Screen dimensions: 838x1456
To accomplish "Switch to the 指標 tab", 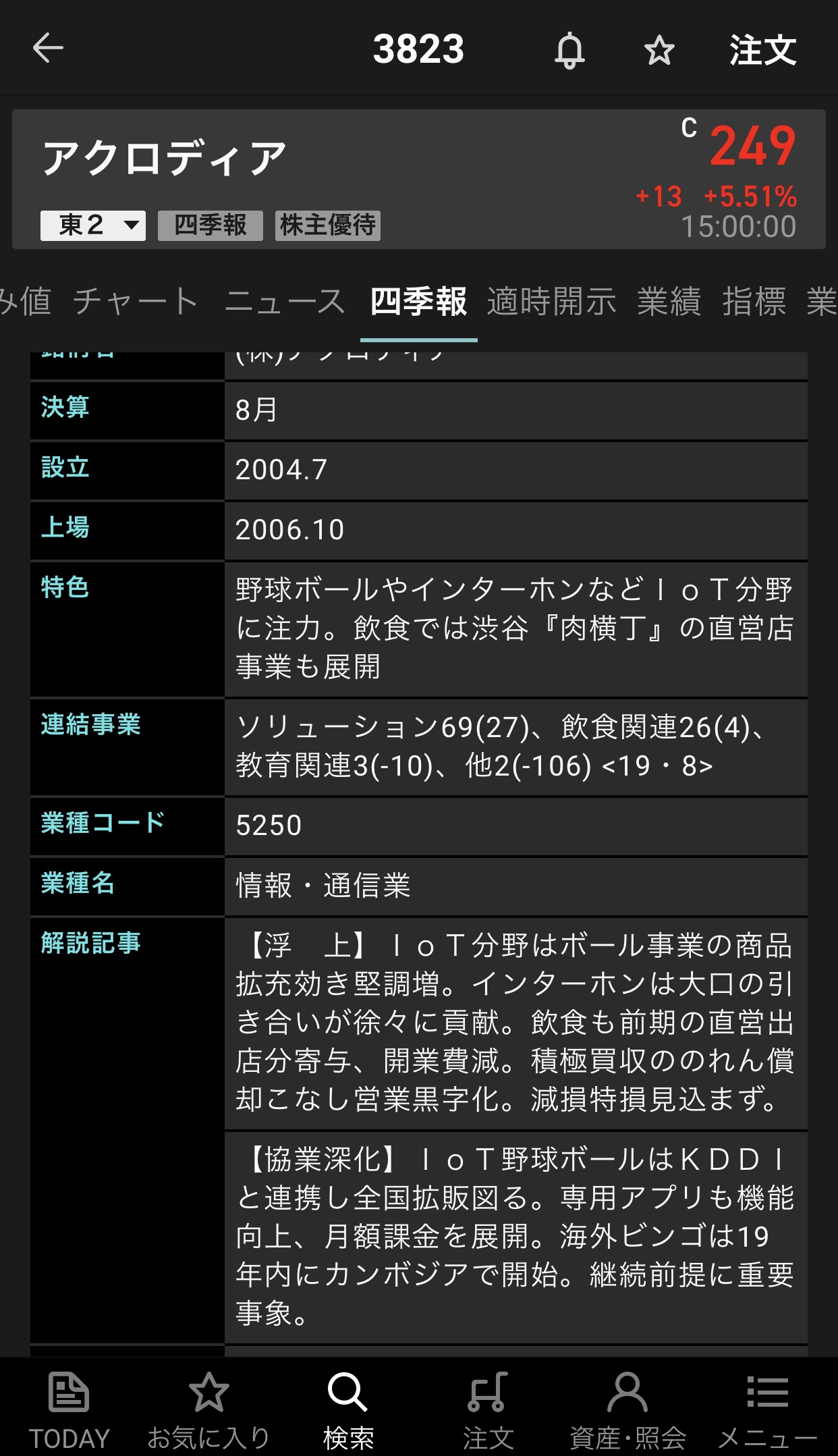I will pos(754,301).
